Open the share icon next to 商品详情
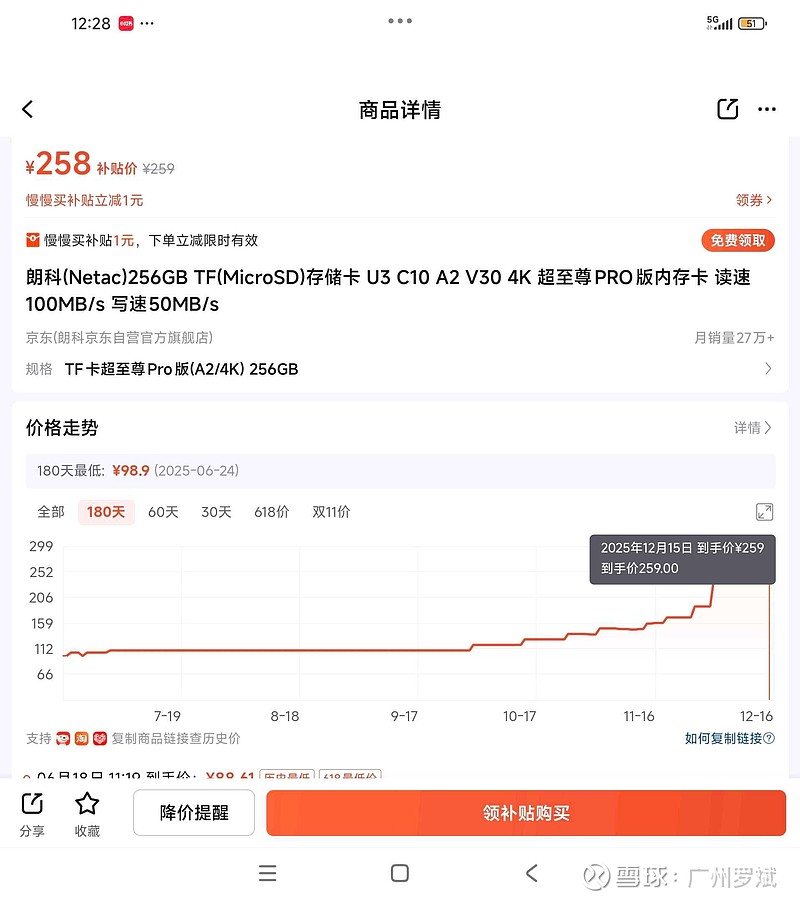 coord(727,109)
